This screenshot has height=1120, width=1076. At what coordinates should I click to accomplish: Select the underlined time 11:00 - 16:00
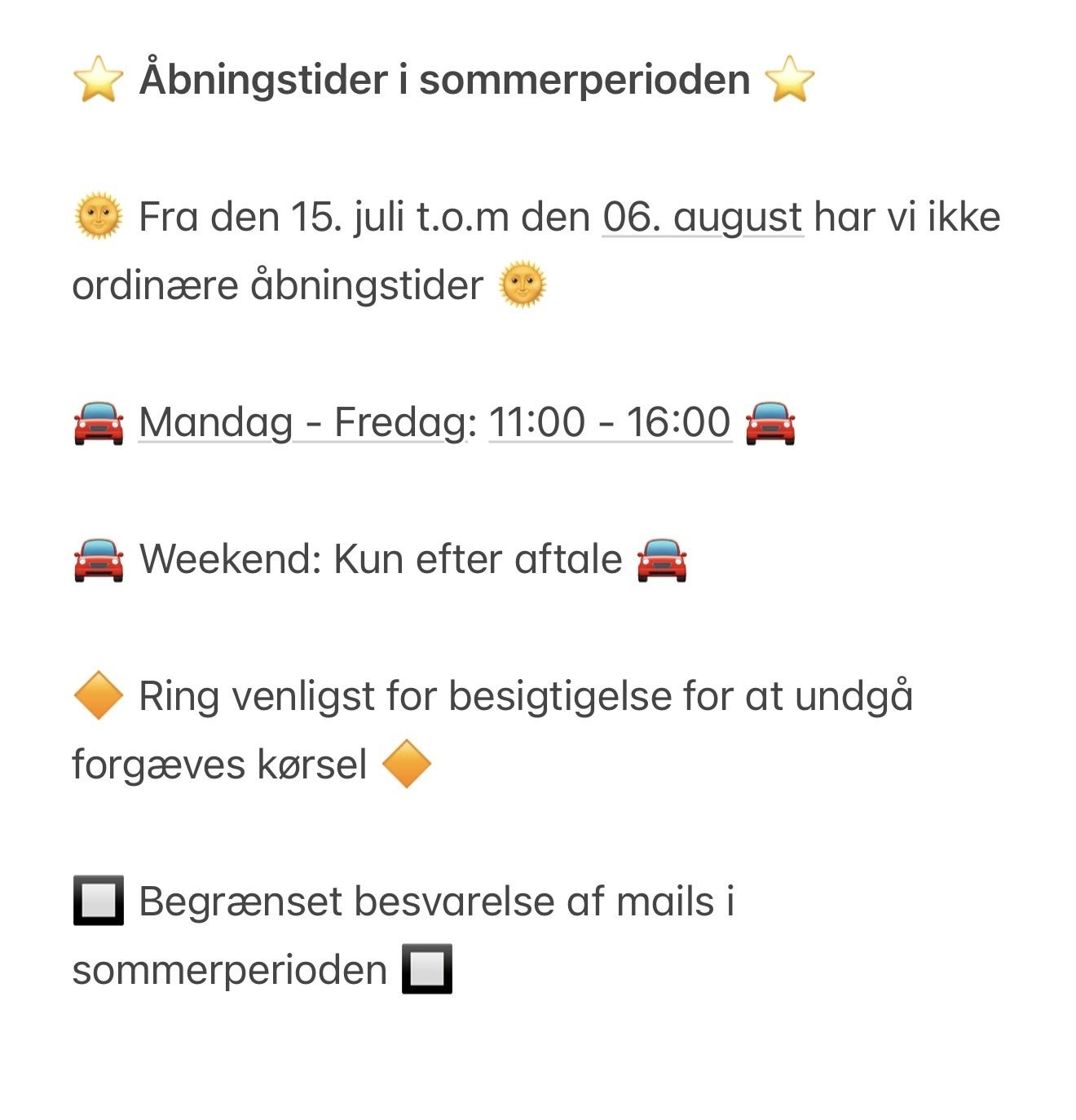[610, 422]
